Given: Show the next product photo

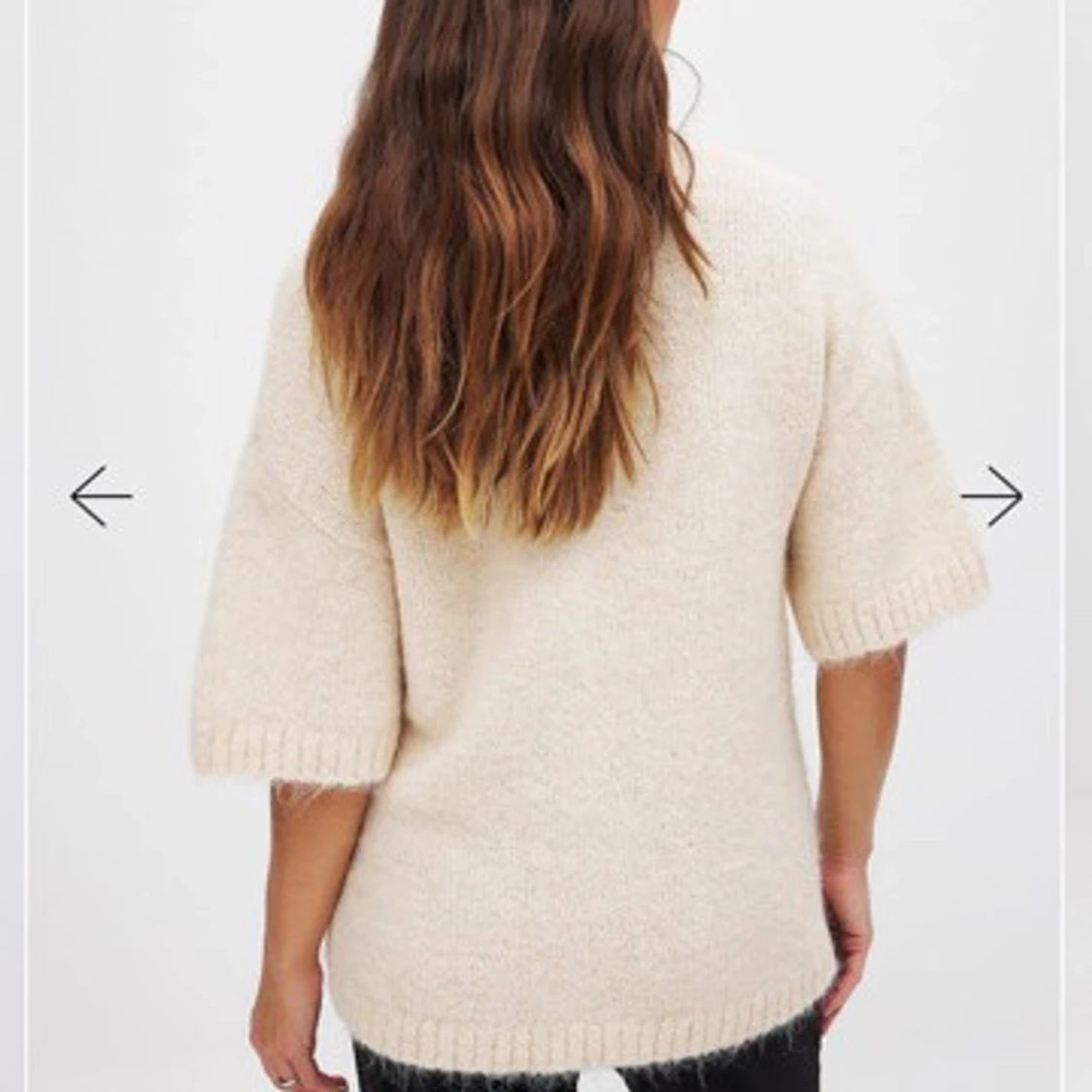Looking at the screenshot, I should point(991,496).
